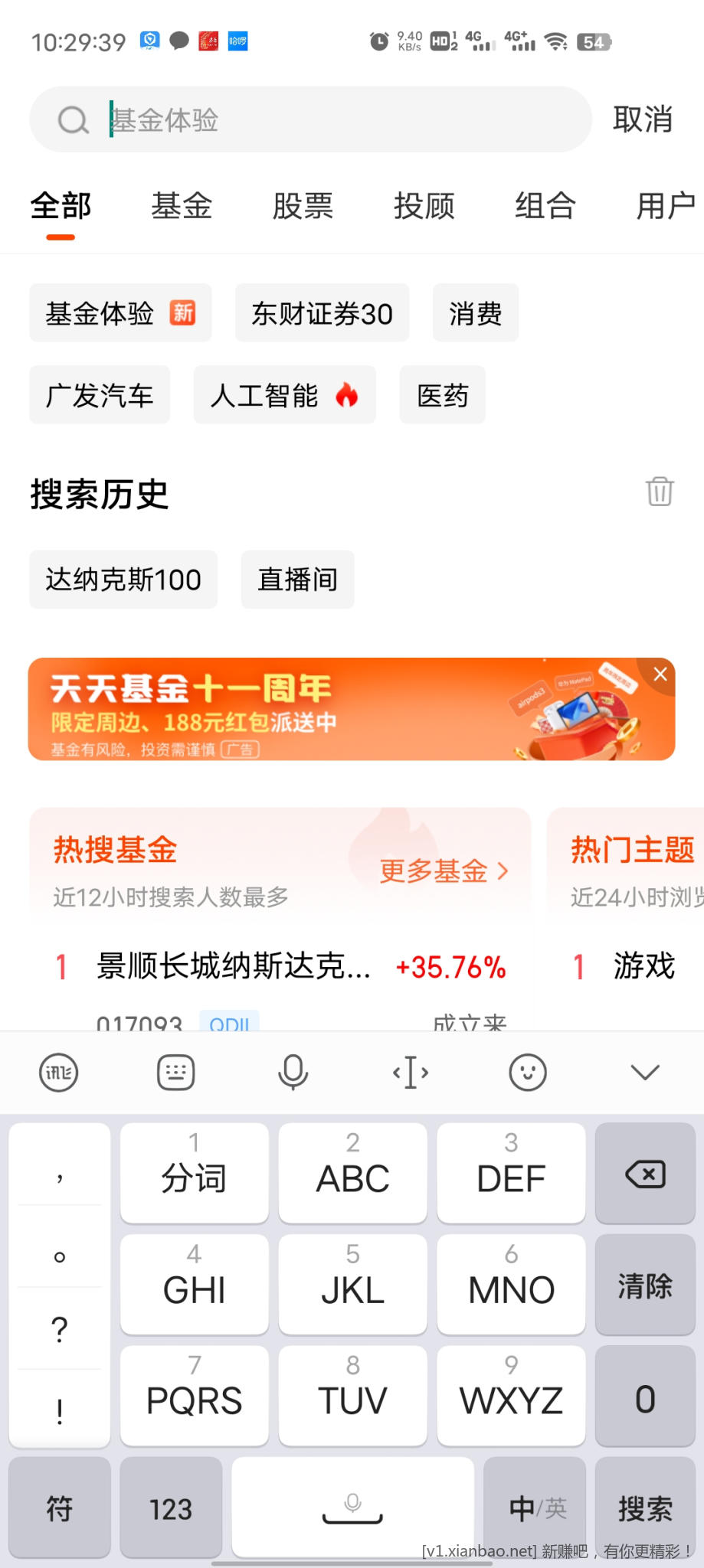Tap the keyboard's 搜索 key
Screen dimensions: 704x1568
[x=644, y=1509]
